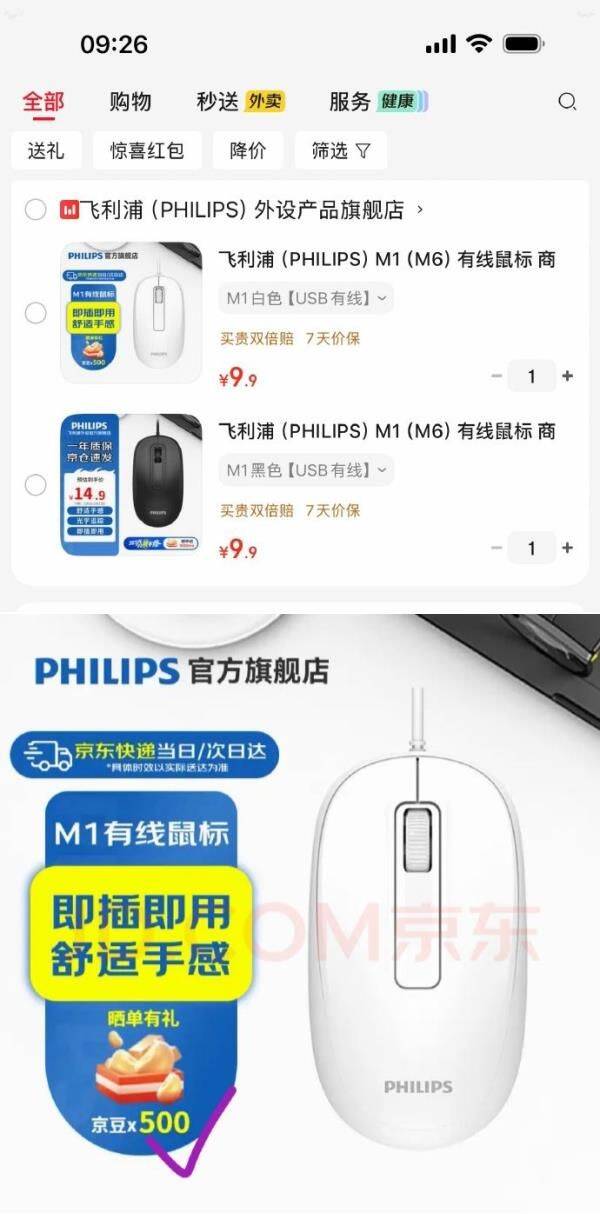
Task: Expand the M1黑色 USB有线 variant dropdown
Action: [306, 470]
